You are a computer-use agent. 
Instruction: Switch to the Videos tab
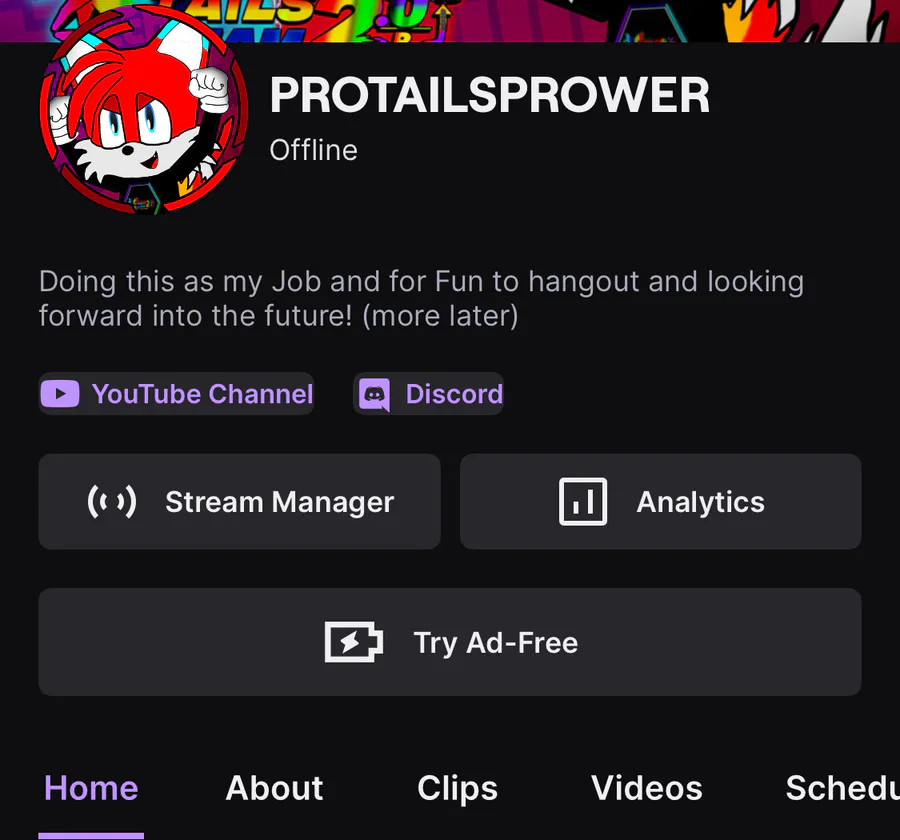pyautogui.click(x=646, y=788)
